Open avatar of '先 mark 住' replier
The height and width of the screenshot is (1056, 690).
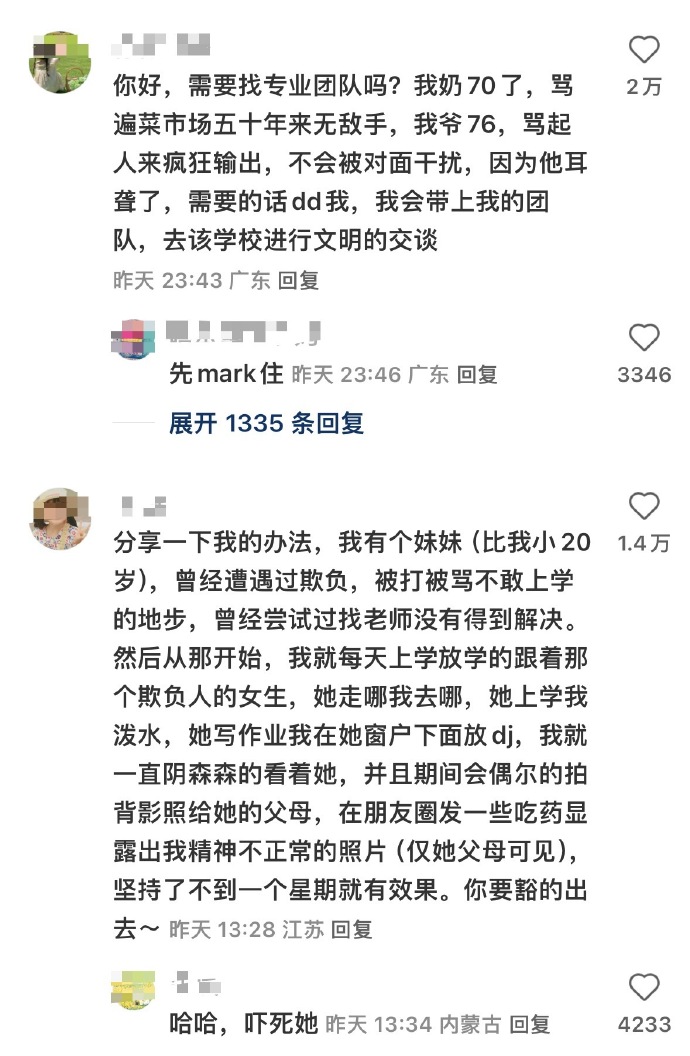[135, 340]
